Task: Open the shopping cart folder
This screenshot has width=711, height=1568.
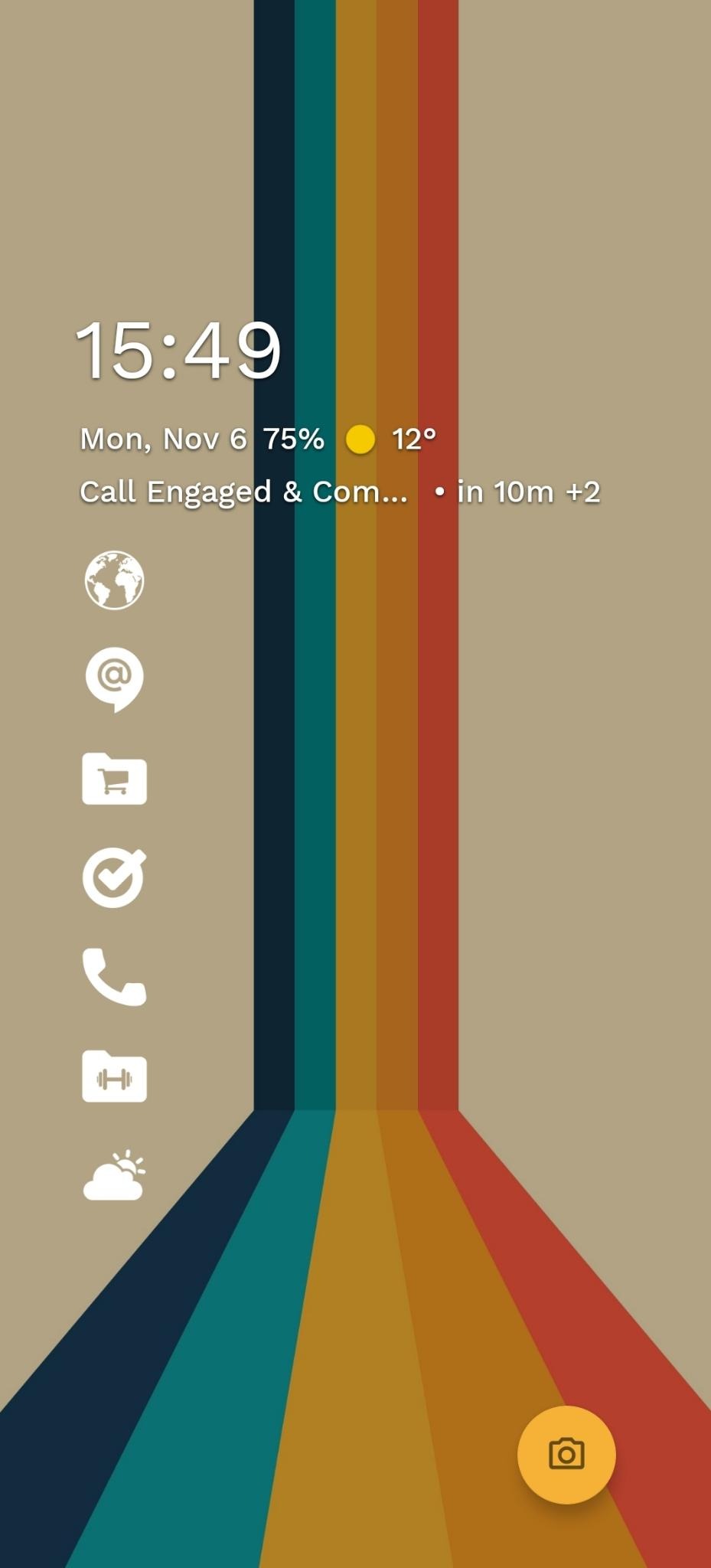Action: (x=114, y=779)
